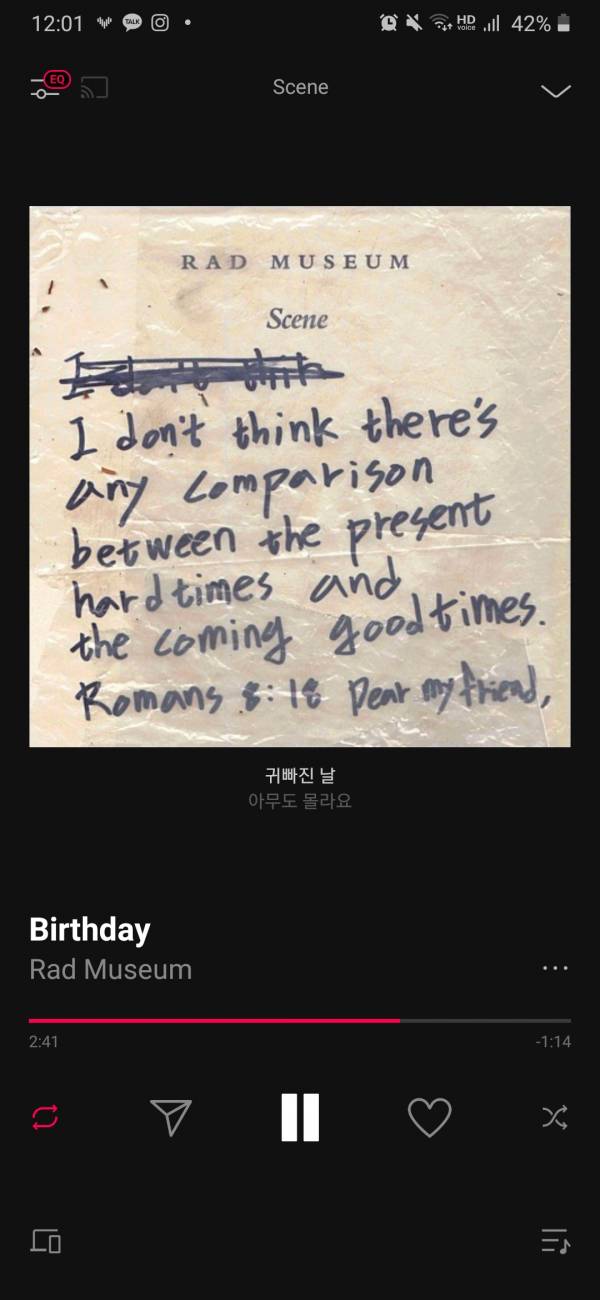Image resolution: width=600 pixels, height=1300 pixels.
Task: Pause the song Birthday
Action: coord(300,1117)
